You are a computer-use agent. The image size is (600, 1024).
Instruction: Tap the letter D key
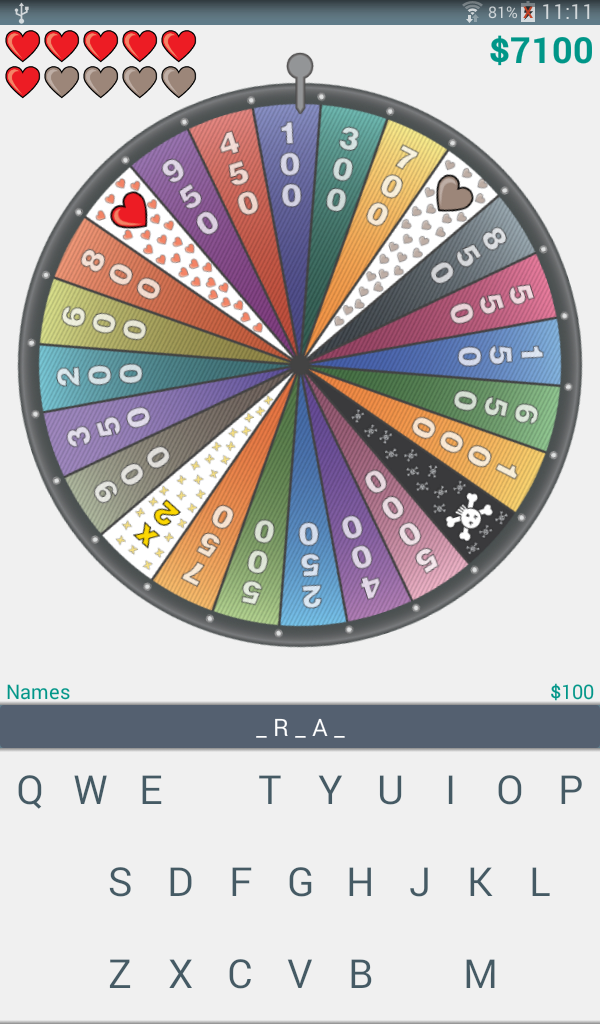(x=180, y=882)
